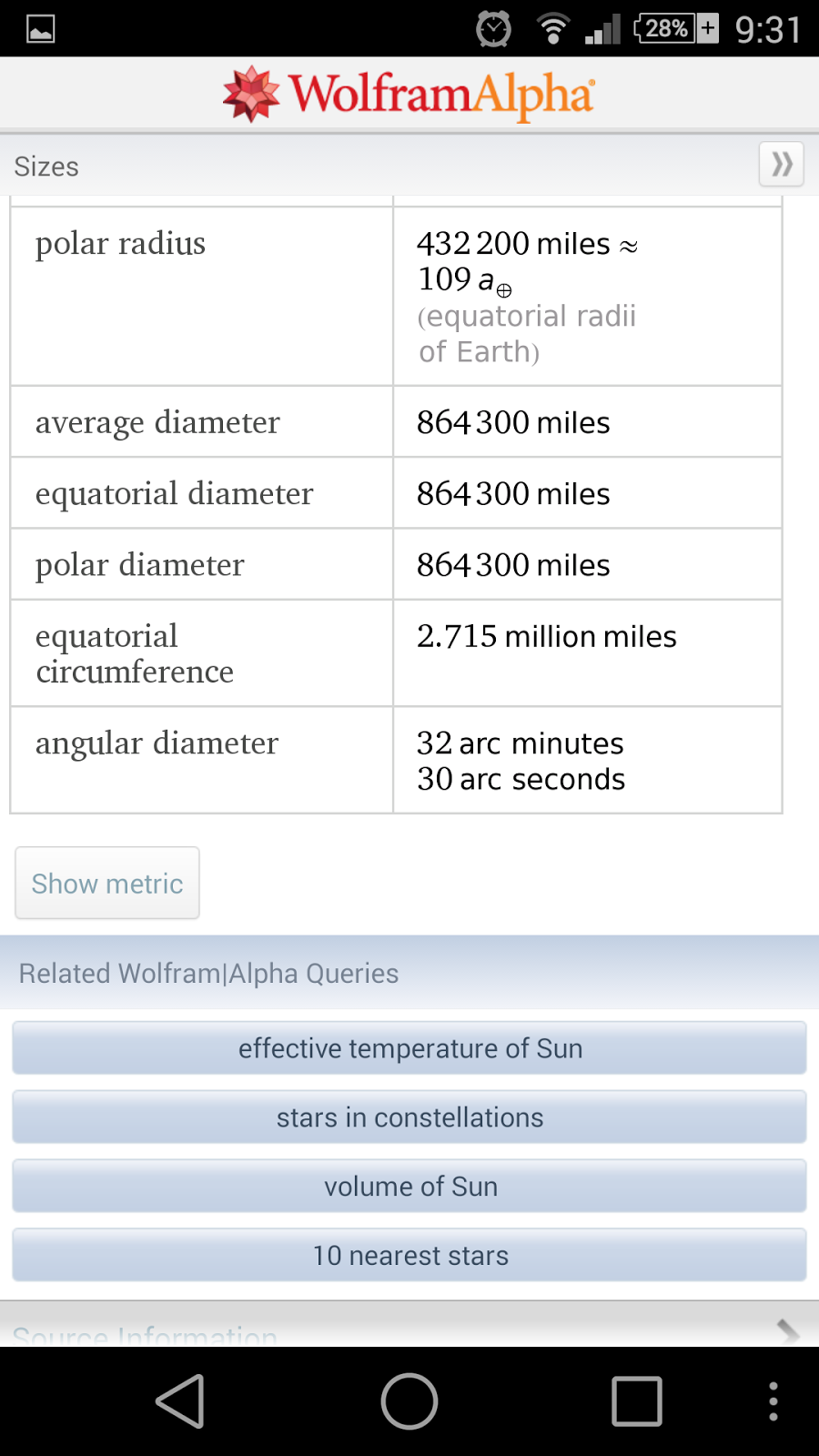Select the stars in constellations query
Image resolution: width=819 pixels, height=1456 pixels.
tap(409, 1117)
